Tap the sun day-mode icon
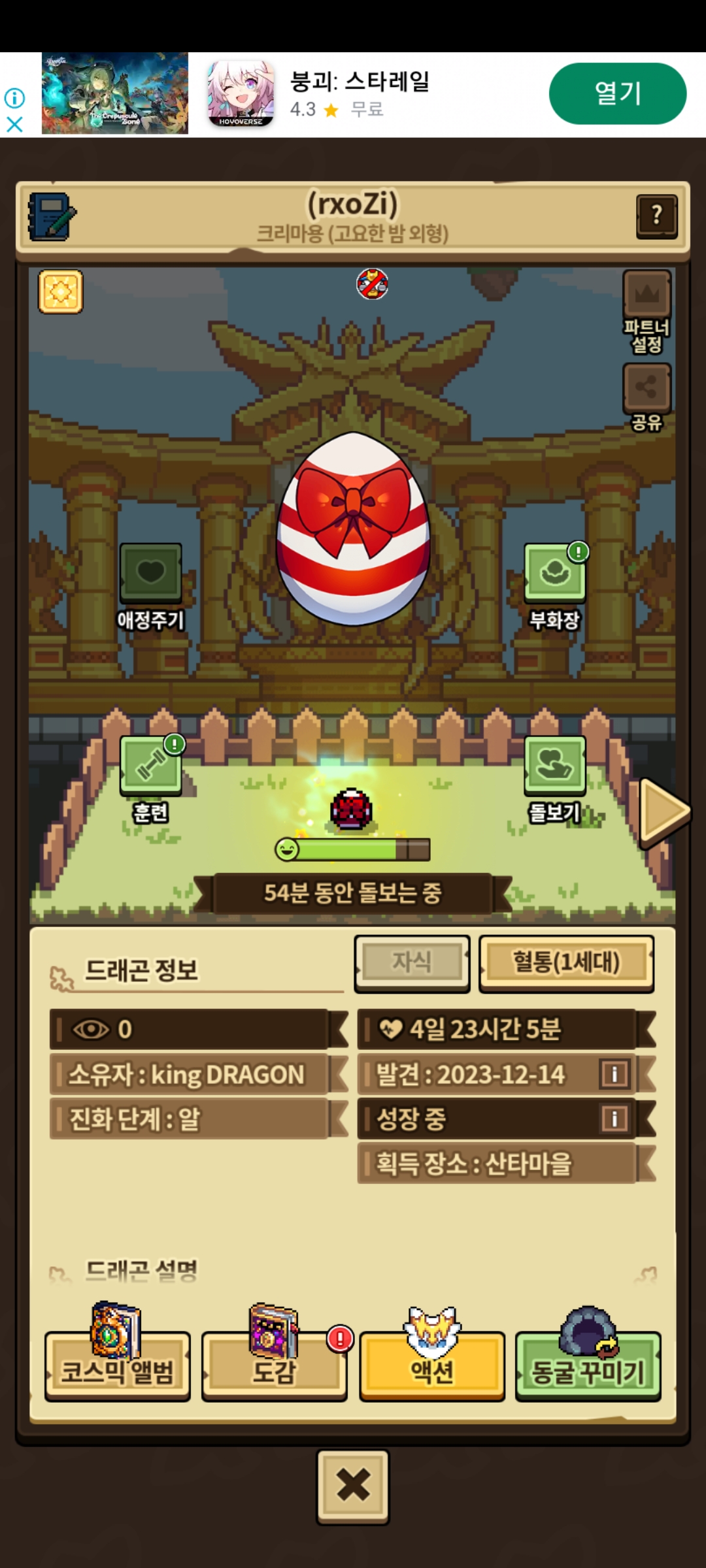The height and width of the screenshot is (1568, 706). [61, 291]
